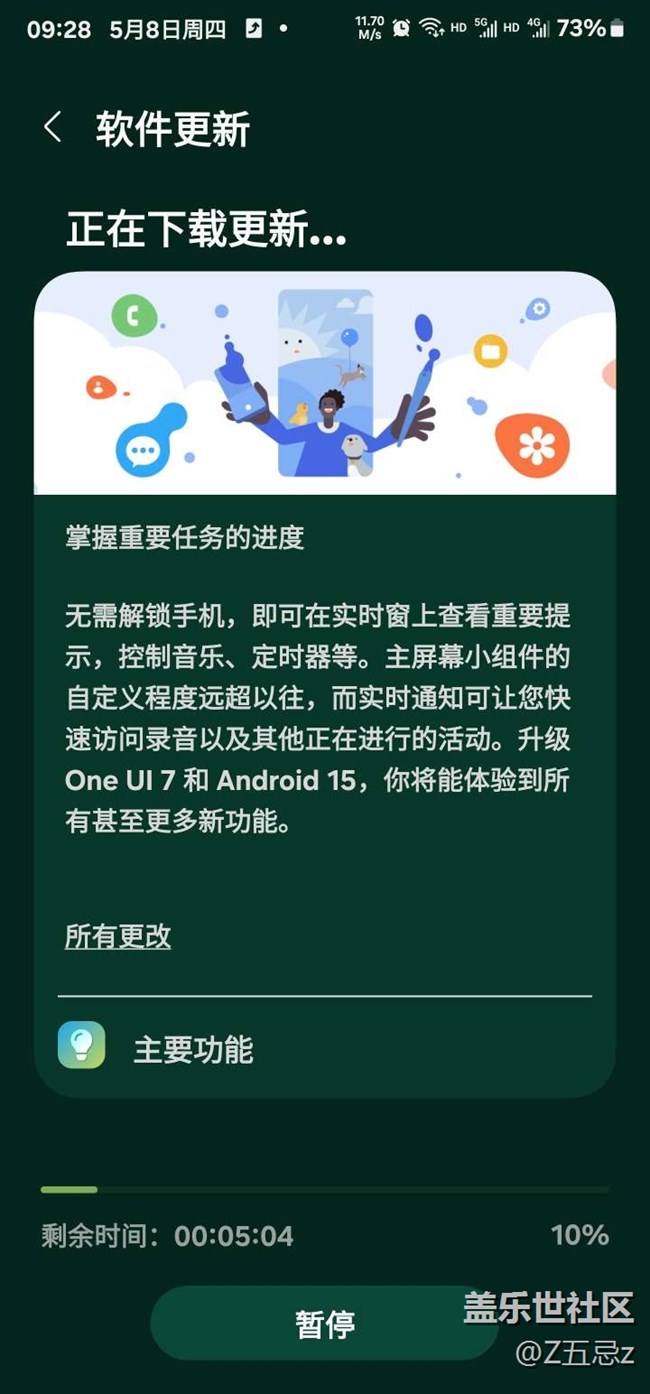Open the 所有更改 link

pyautogui.click(x=118, y=936)
